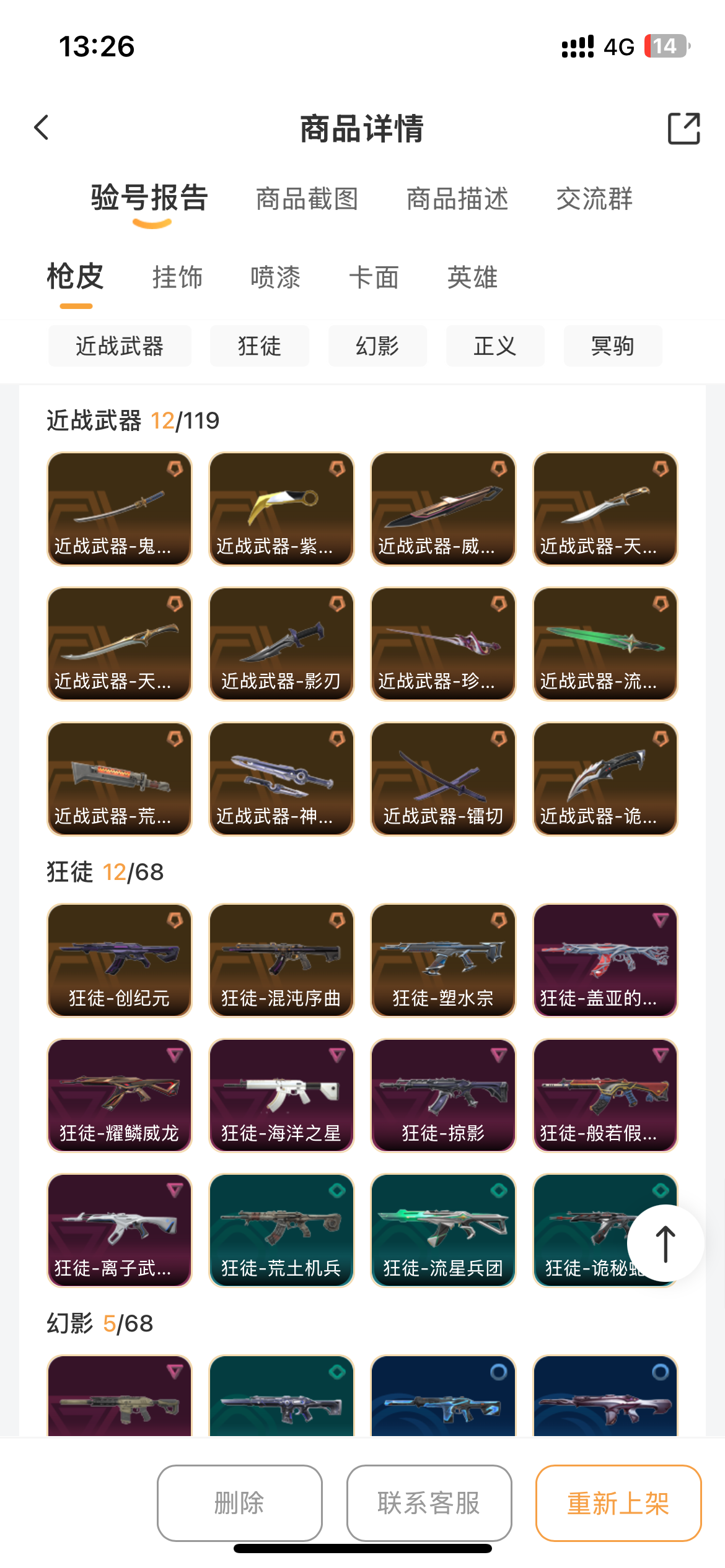Tap 删除 to delete listing
725x1568 pixels.
pyautogui.click(x=240, y=1502)
